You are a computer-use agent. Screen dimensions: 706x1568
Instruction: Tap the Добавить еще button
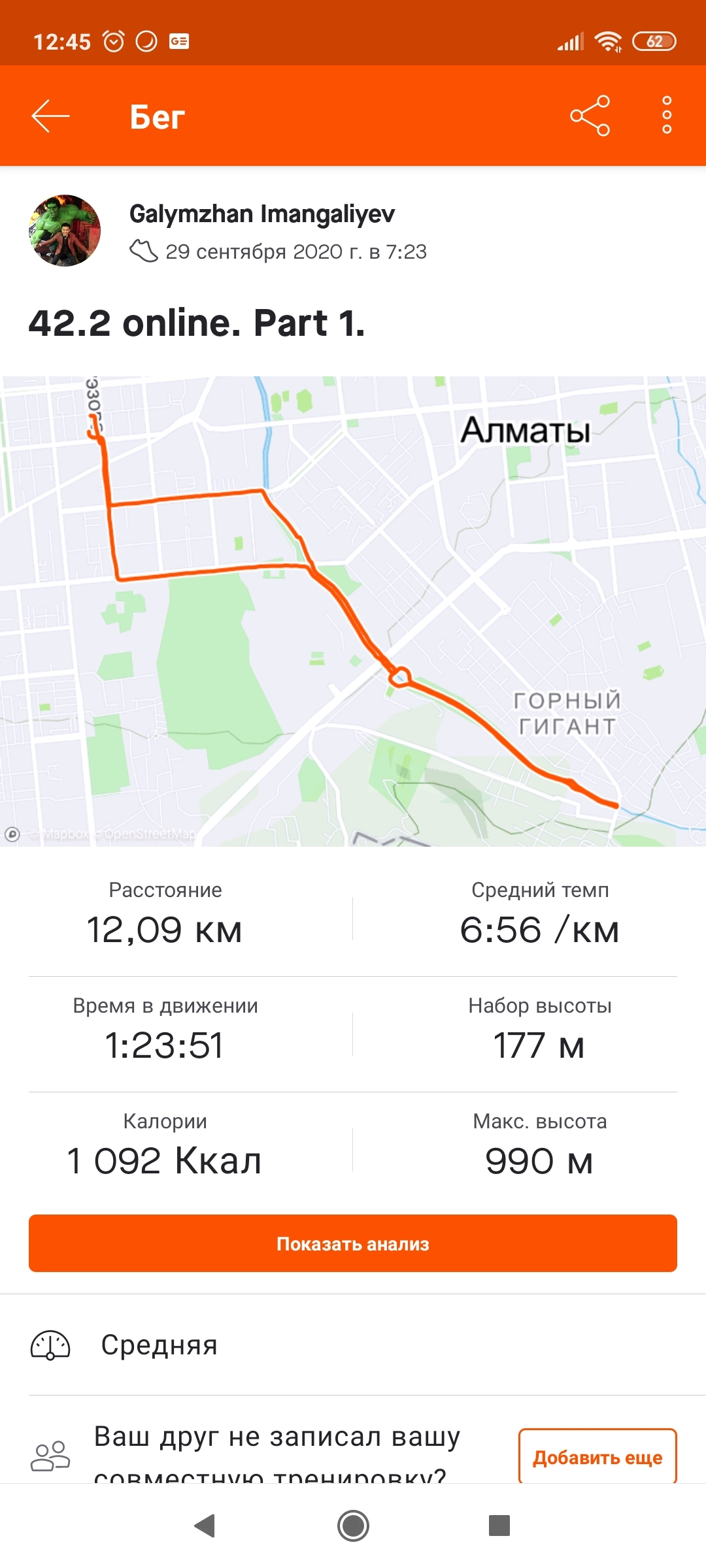pos(597,1457)
